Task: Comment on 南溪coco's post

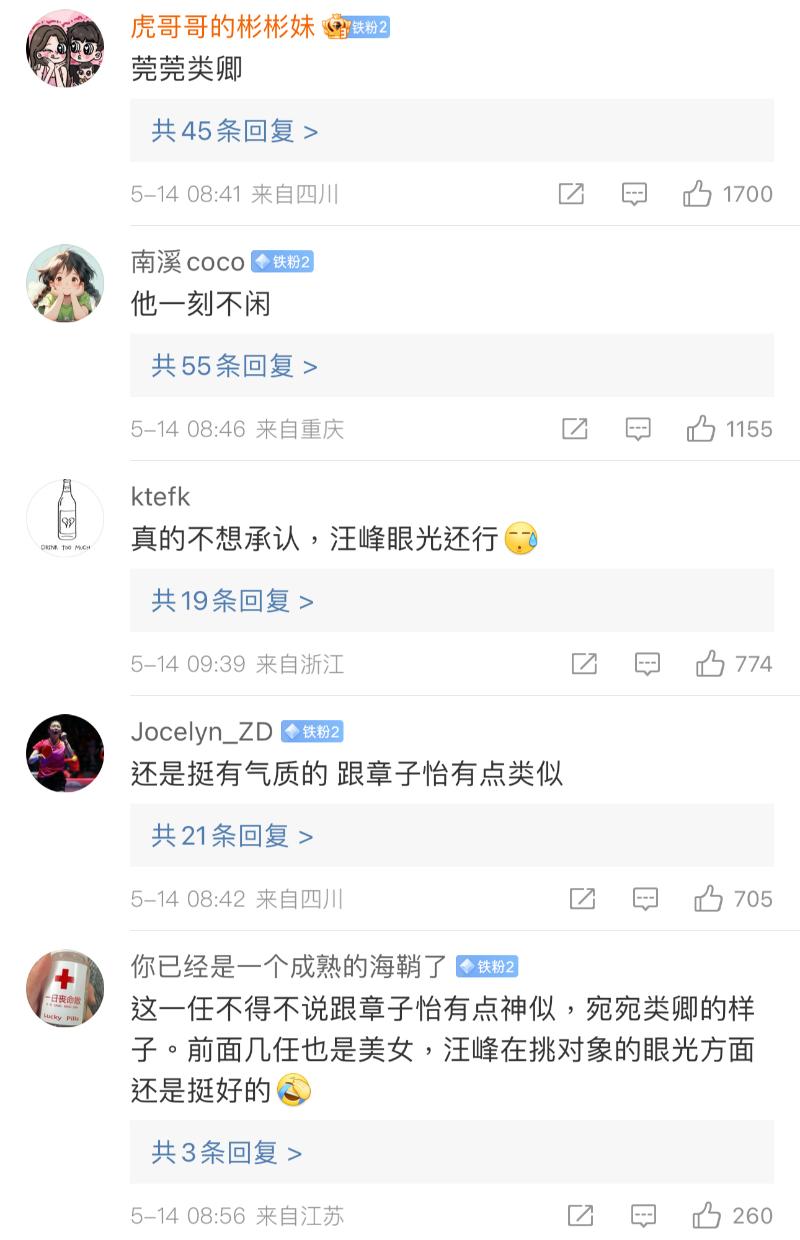Action: [638, 429]
